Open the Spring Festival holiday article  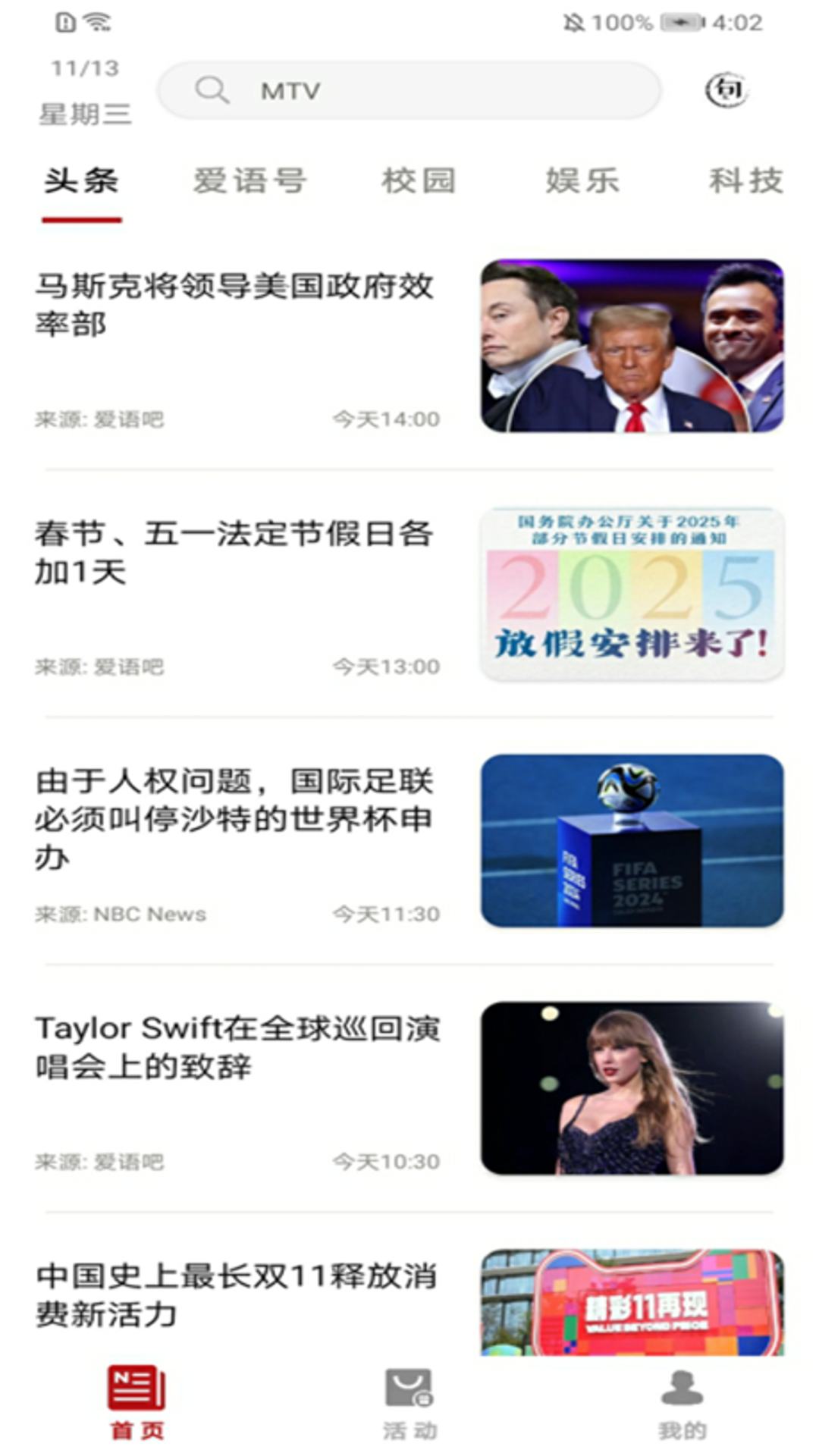click(x=303, y=591)
